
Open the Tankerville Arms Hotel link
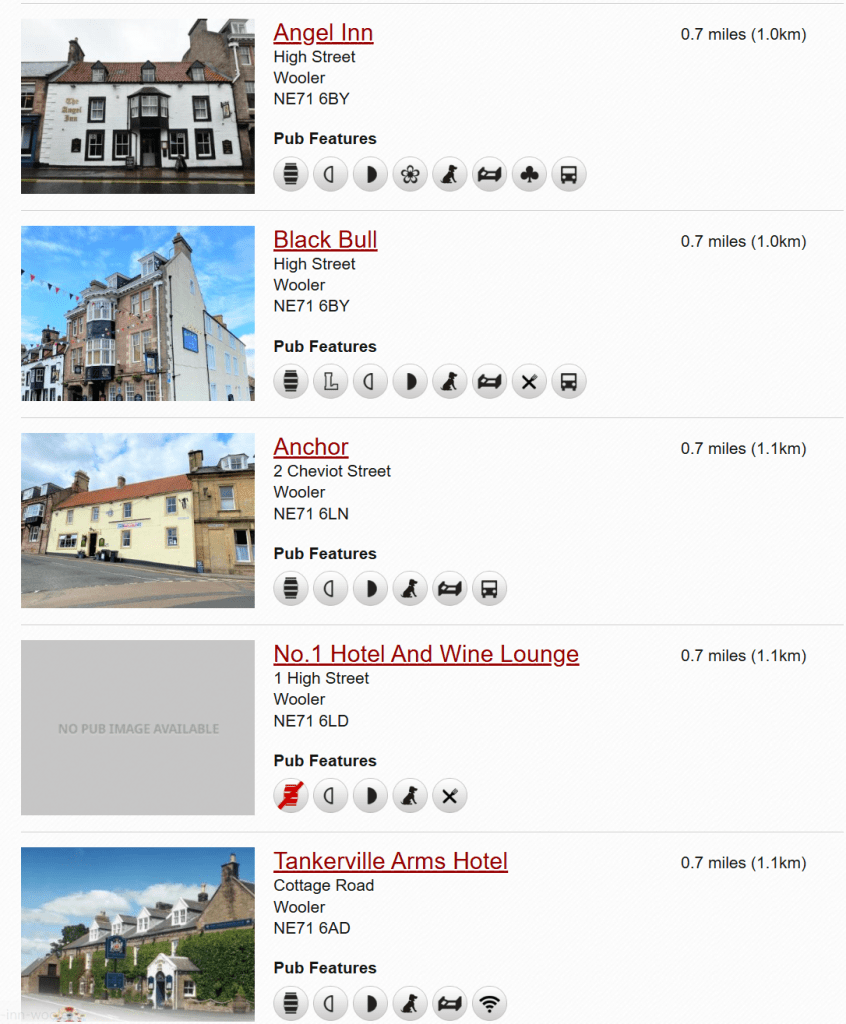tap(390, 861)
